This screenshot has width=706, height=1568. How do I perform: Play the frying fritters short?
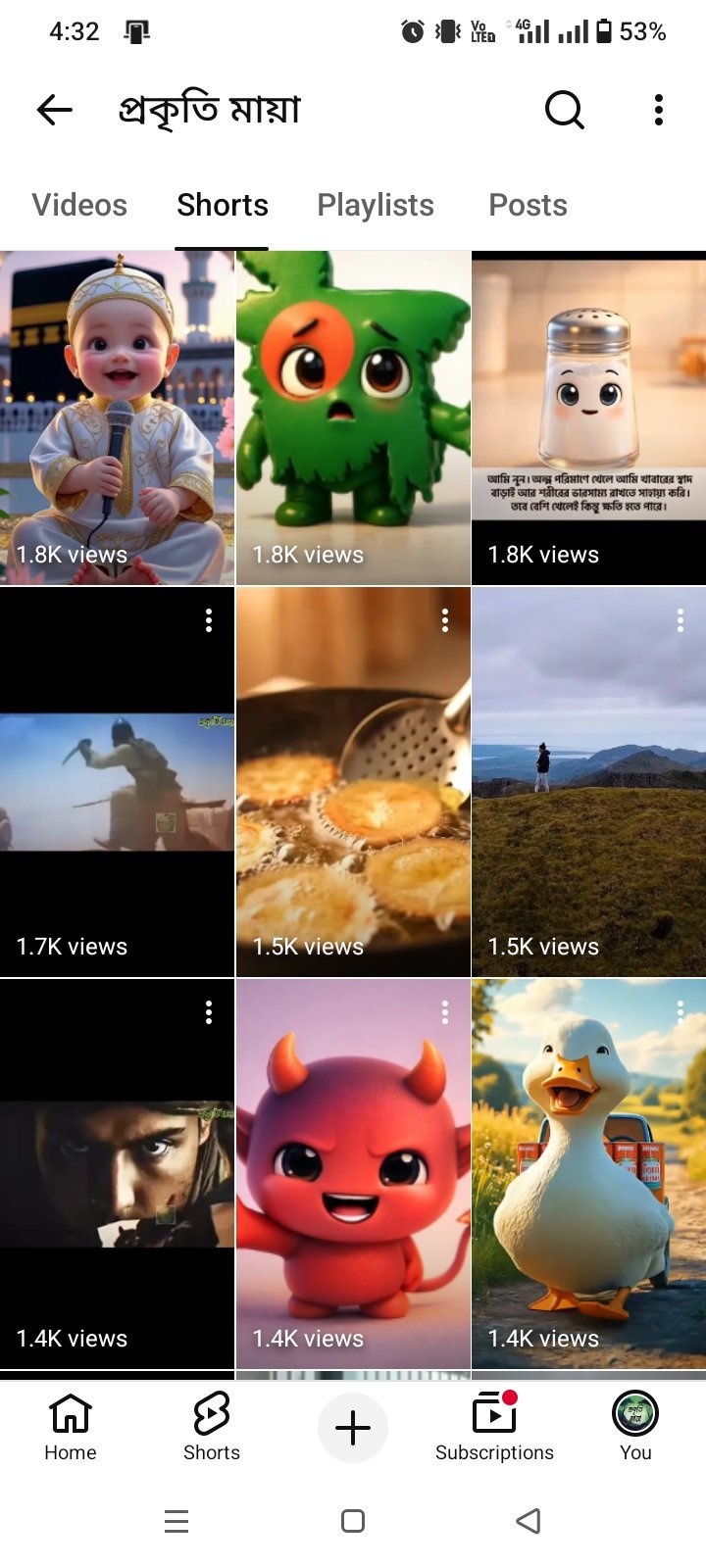353,782
